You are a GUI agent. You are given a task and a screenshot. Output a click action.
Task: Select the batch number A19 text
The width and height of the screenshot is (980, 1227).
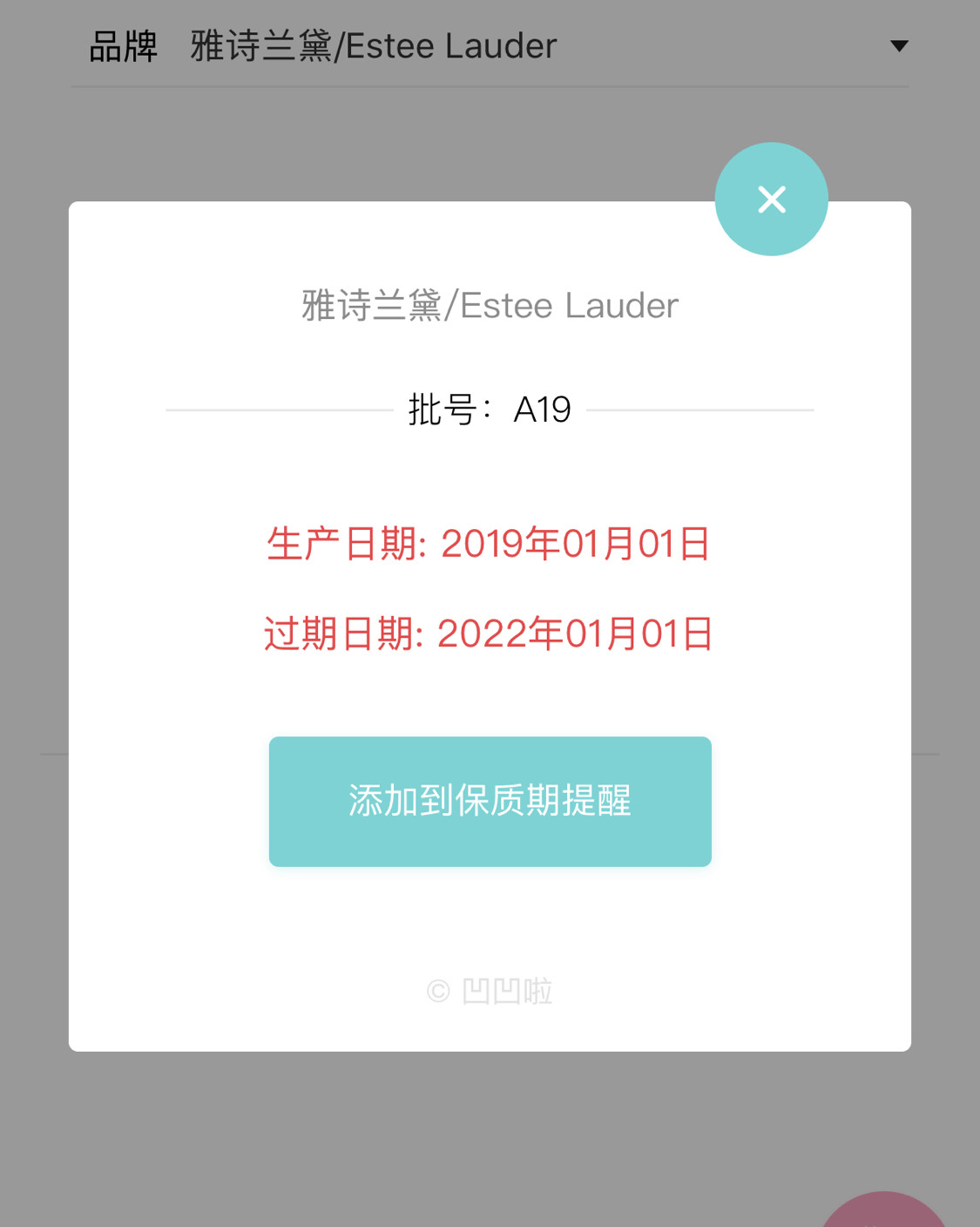542,408
